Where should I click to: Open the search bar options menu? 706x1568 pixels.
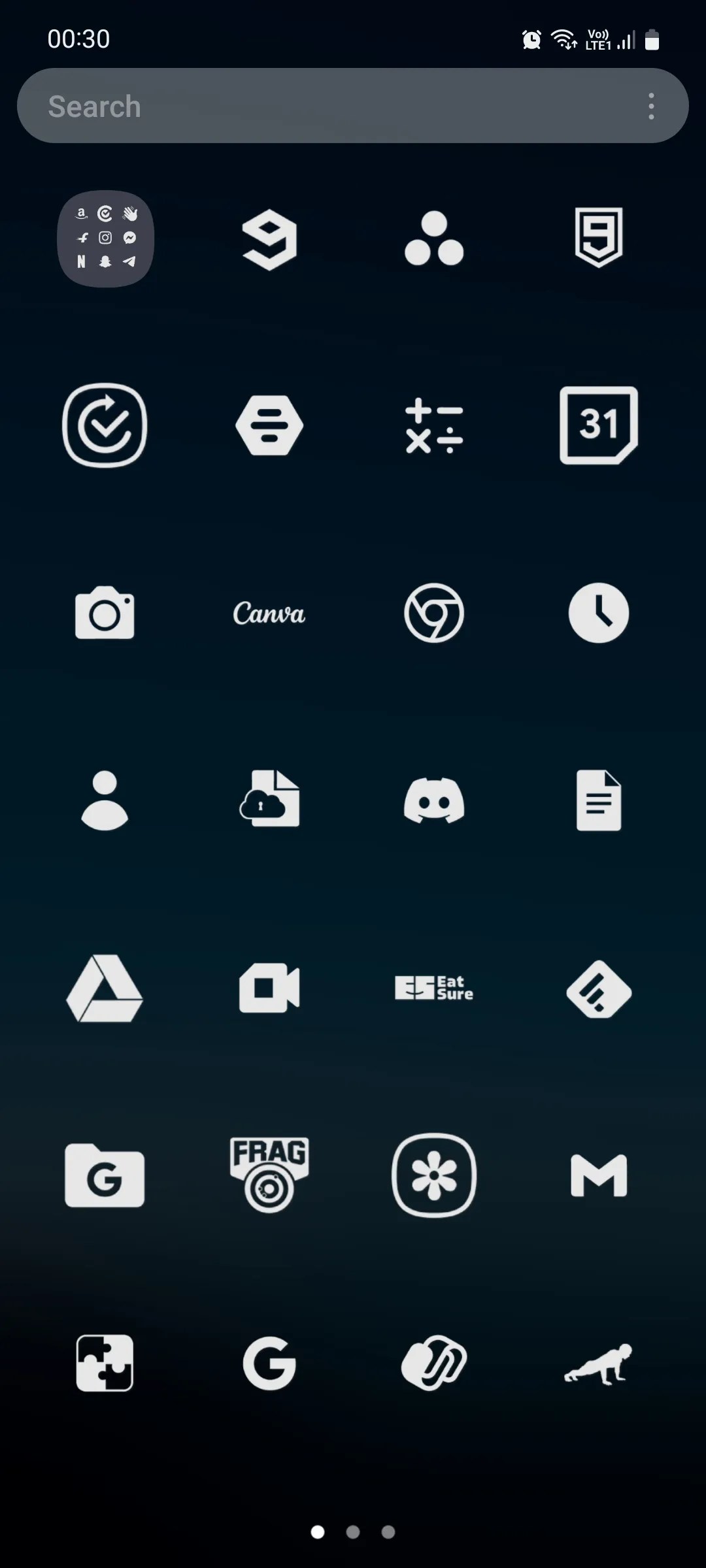[x=651, y=105]
